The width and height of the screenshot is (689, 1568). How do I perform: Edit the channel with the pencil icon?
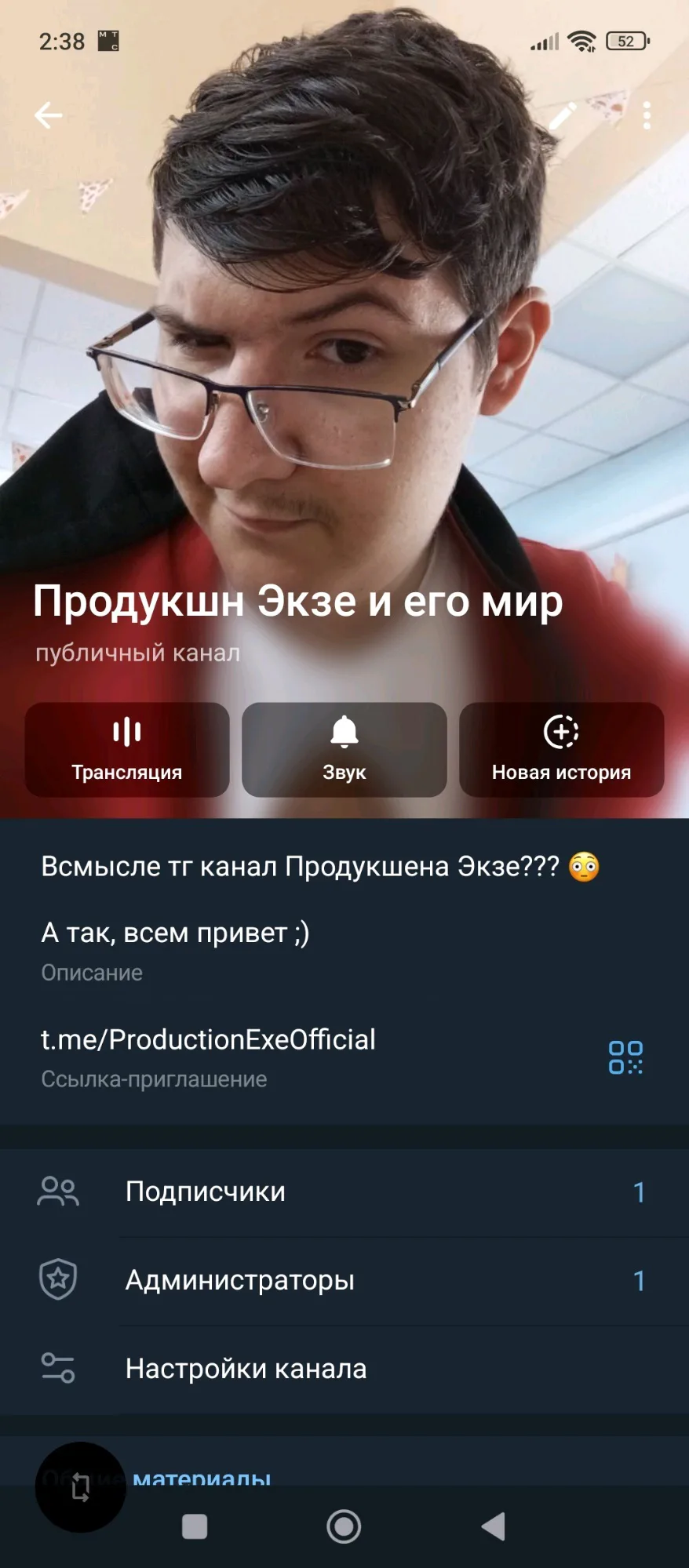pos(563,116)
